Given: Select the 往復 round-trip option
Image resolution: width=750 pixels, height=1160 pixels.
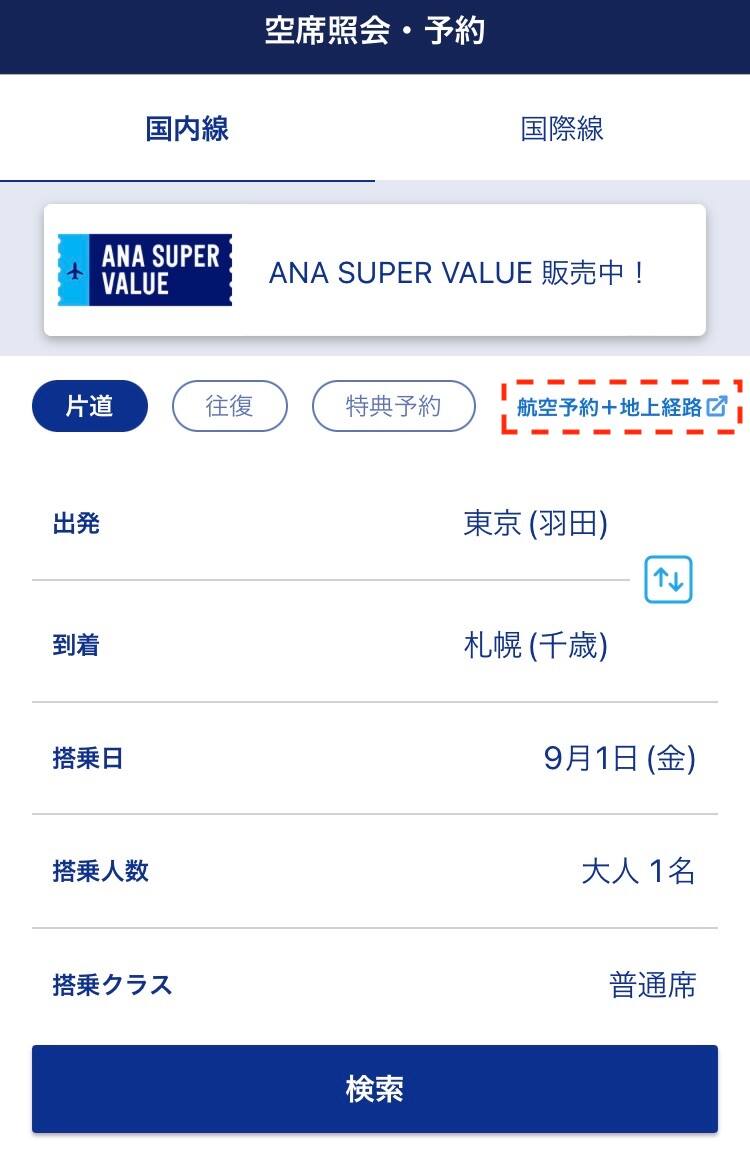Looking at the screenshot, I should click(229, 406).
